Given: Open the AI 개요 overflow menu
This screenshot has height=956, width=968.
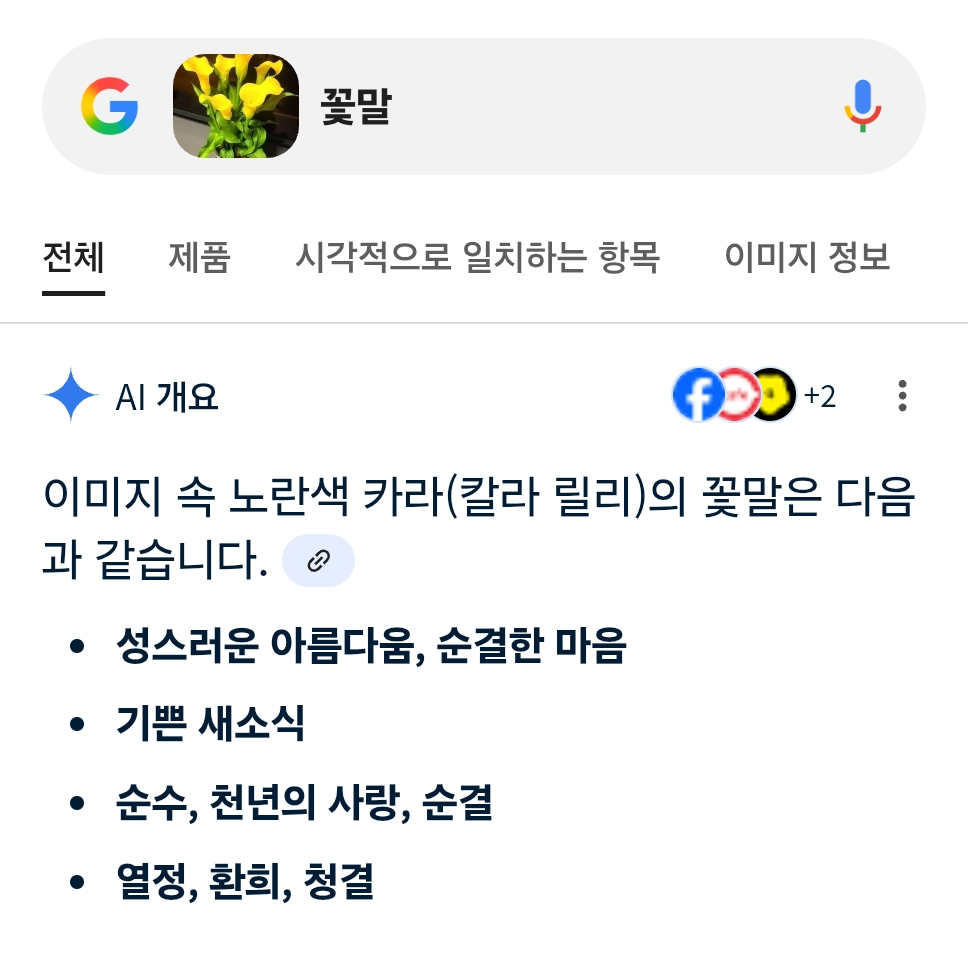Looking at the screenshot, I should pos(902,396).
